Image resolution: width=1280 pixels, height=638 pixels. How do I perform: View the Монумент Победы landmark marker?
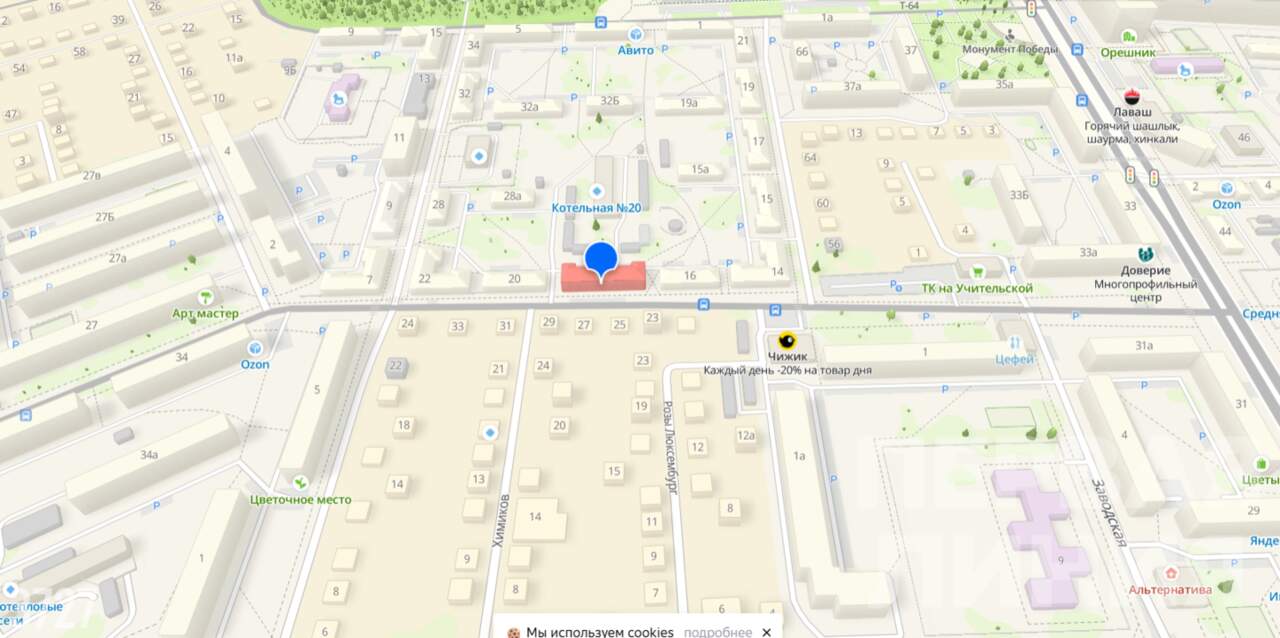click(1008, 35)
